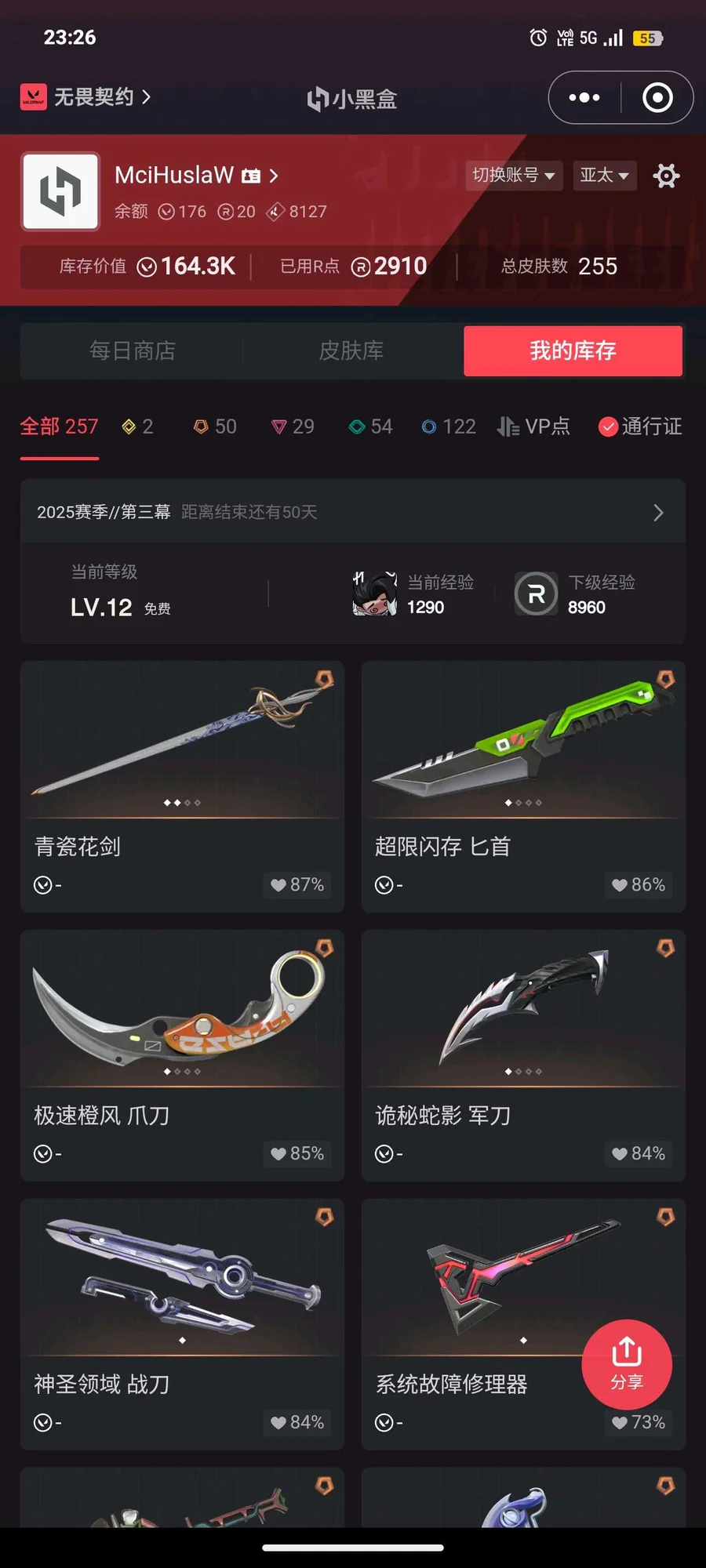This screenshot has height=1568, width=706.
Task: Open the 2025赛季//第三幕 battle pass row
Action: (353, 512)
